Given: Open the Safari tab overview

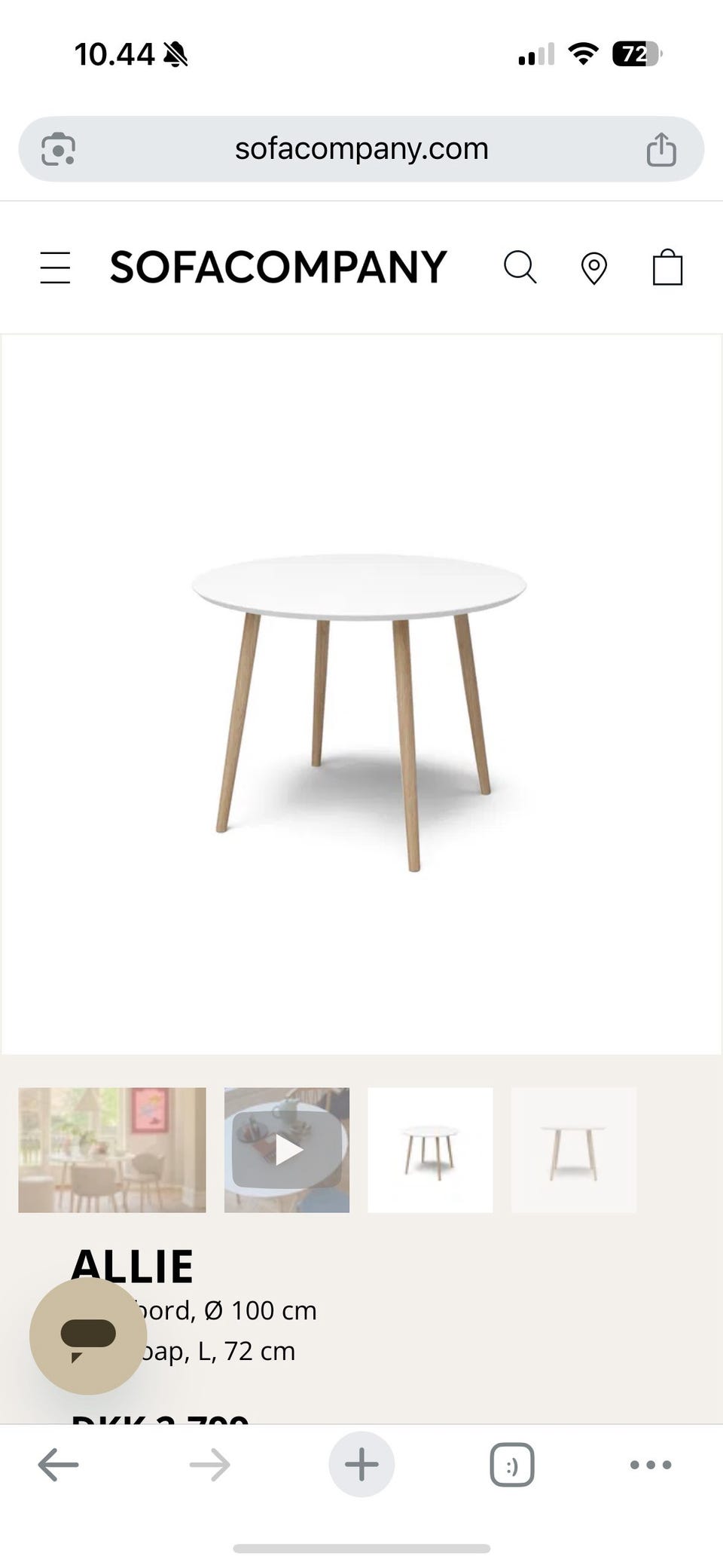Looking at the screenshot, I should [x=511, y=1464].
